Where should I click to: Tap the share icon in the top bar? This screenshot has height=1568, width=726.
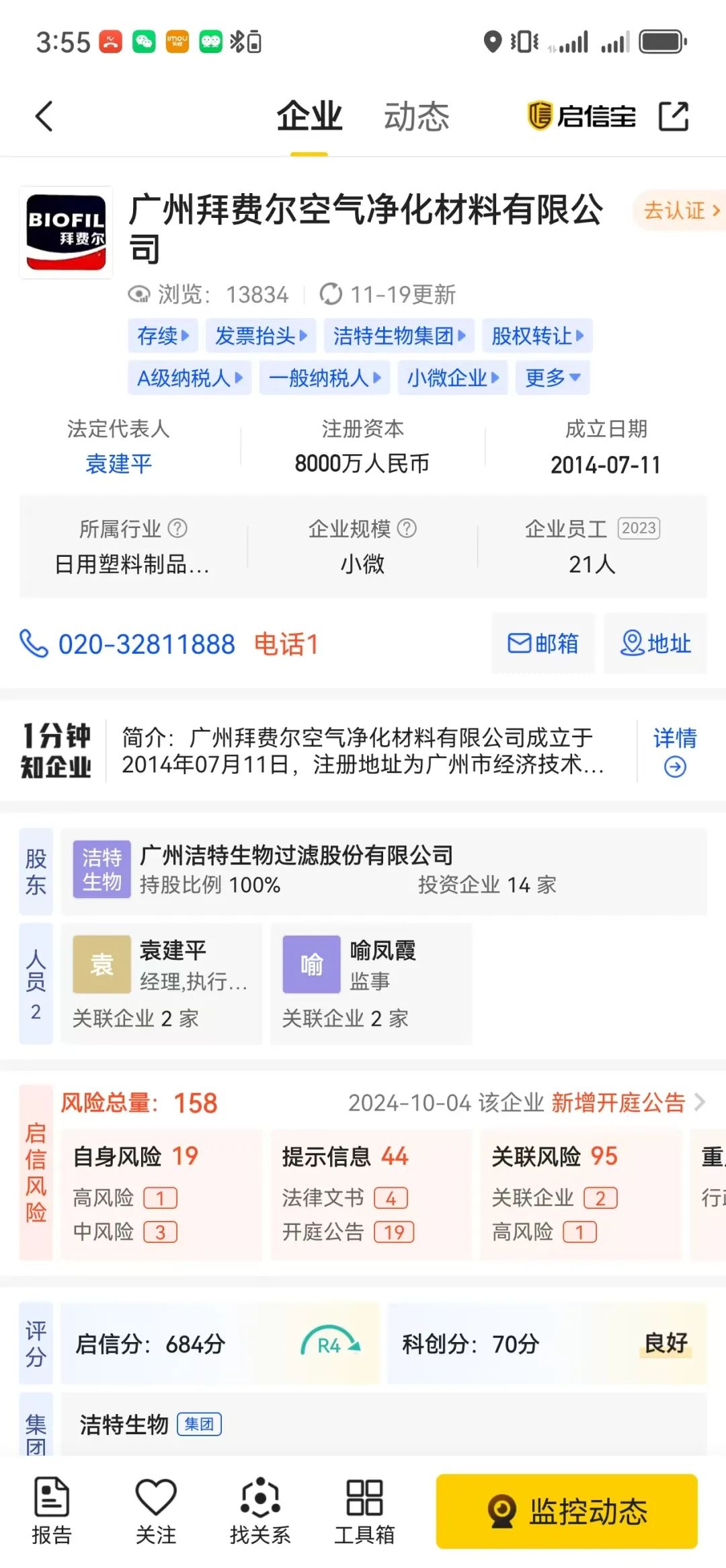point(674,115)
